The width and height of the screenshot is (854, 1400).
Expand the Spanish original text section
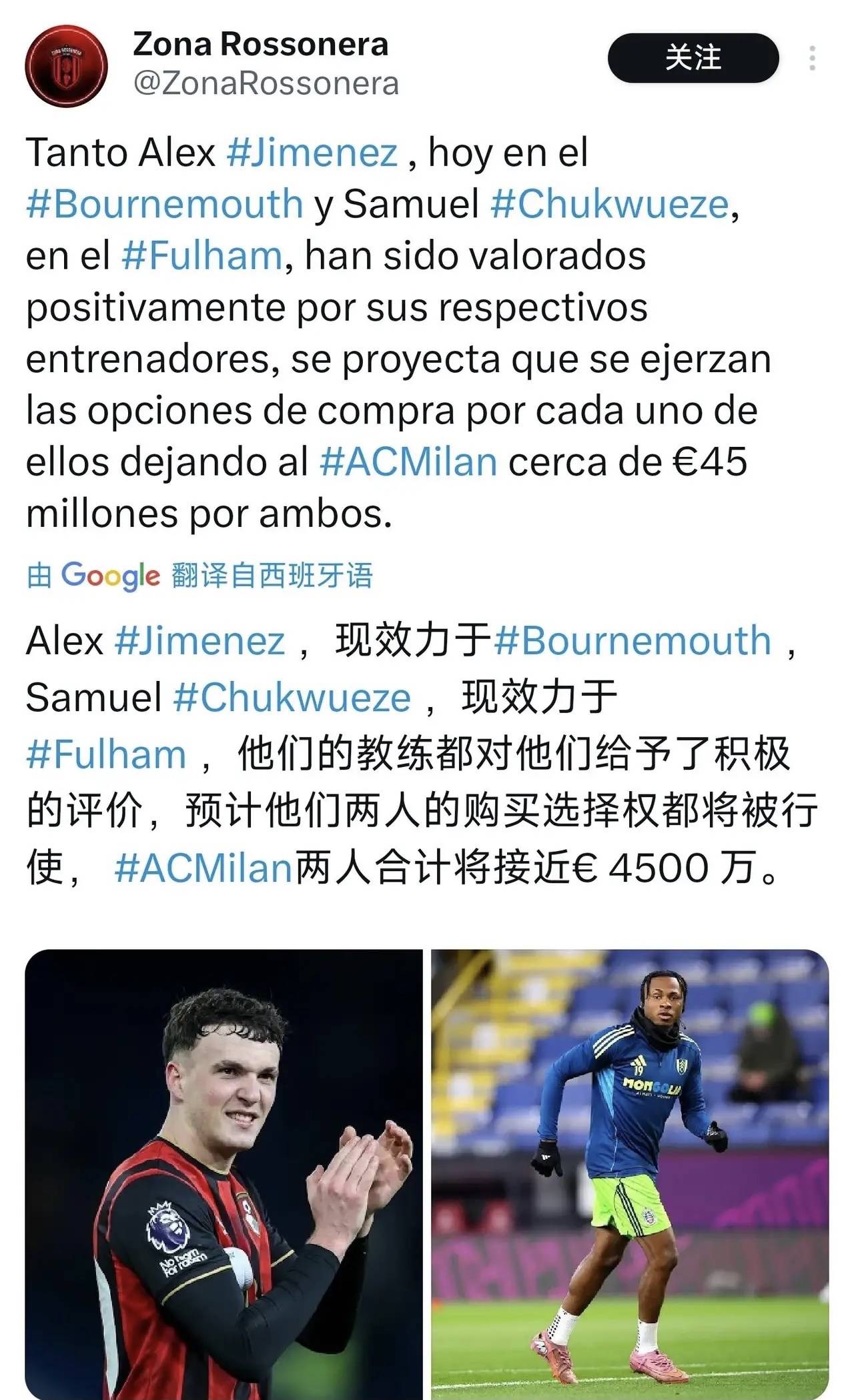(400, 333)
